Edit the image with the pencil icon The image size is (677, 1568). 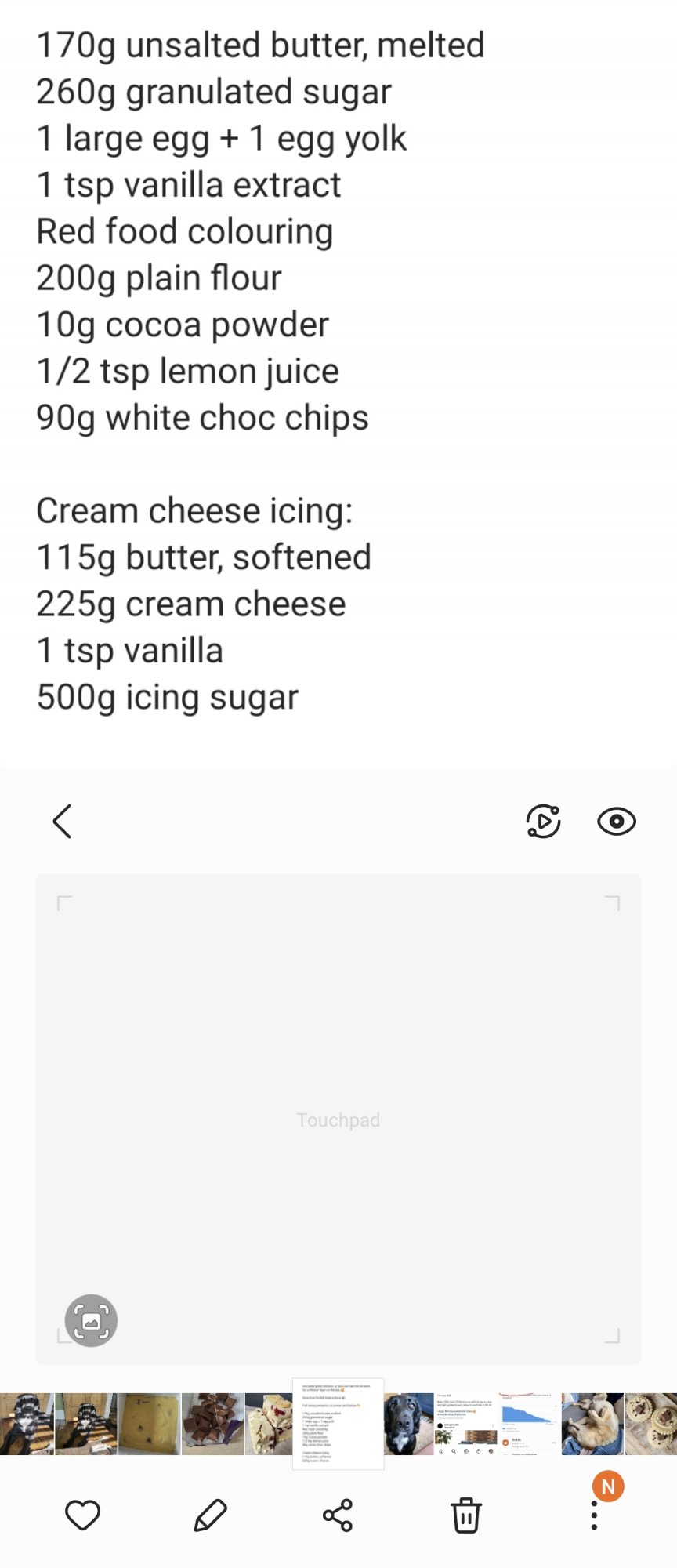click(210, 1515)
